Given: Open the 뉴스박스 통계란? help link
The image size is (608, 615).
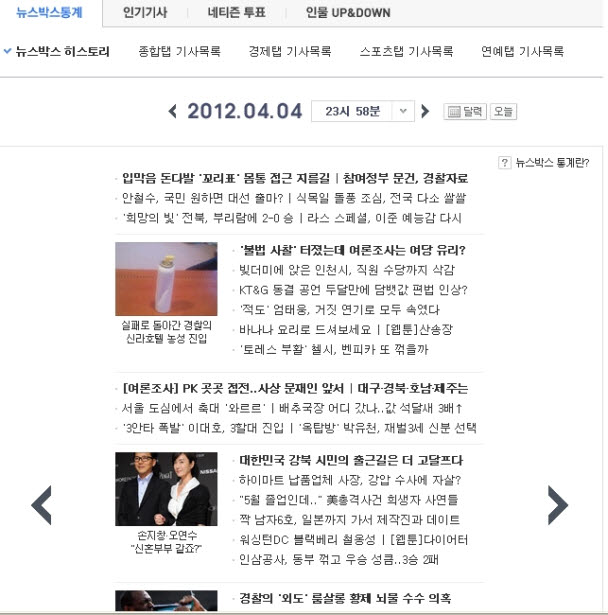Looking at the screenshot, I should pos(544,161).
